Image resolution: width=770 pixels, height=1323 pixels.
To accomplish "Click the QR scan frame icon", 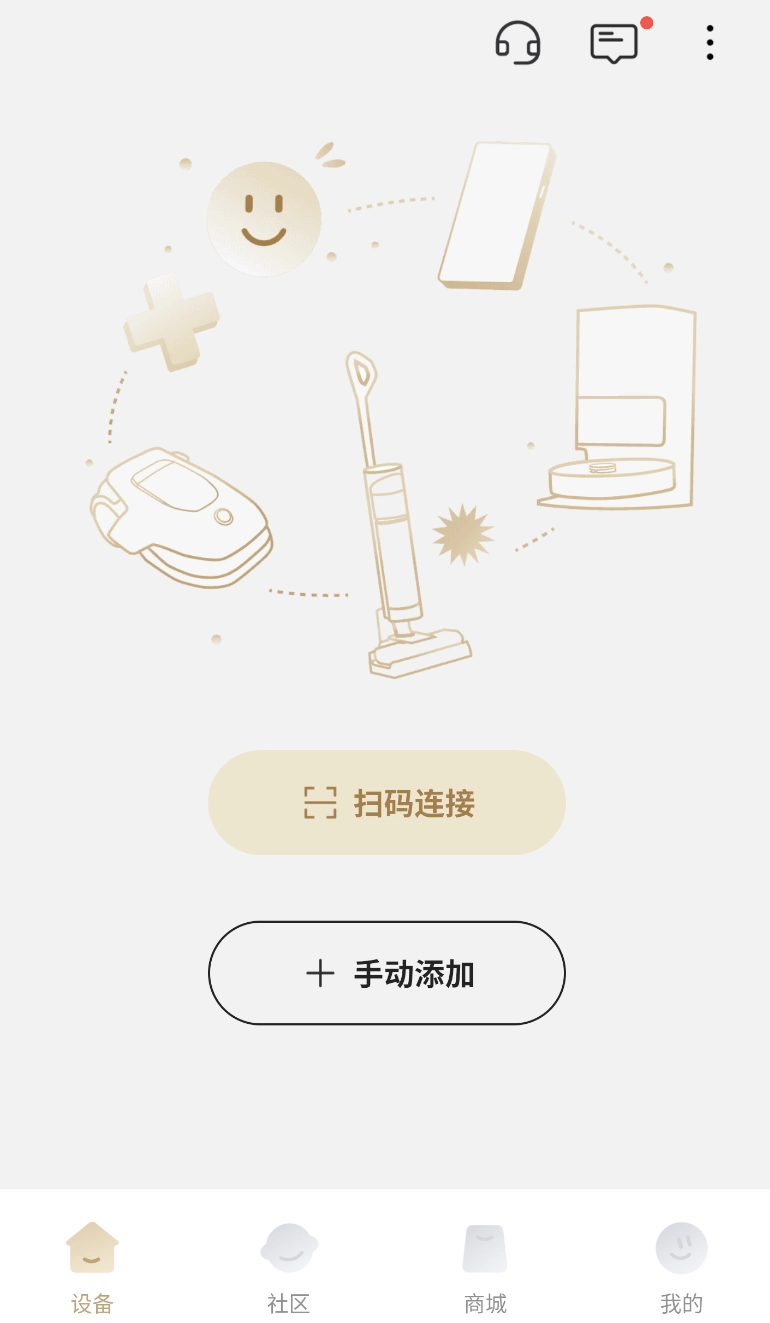I will coord(319,802).
